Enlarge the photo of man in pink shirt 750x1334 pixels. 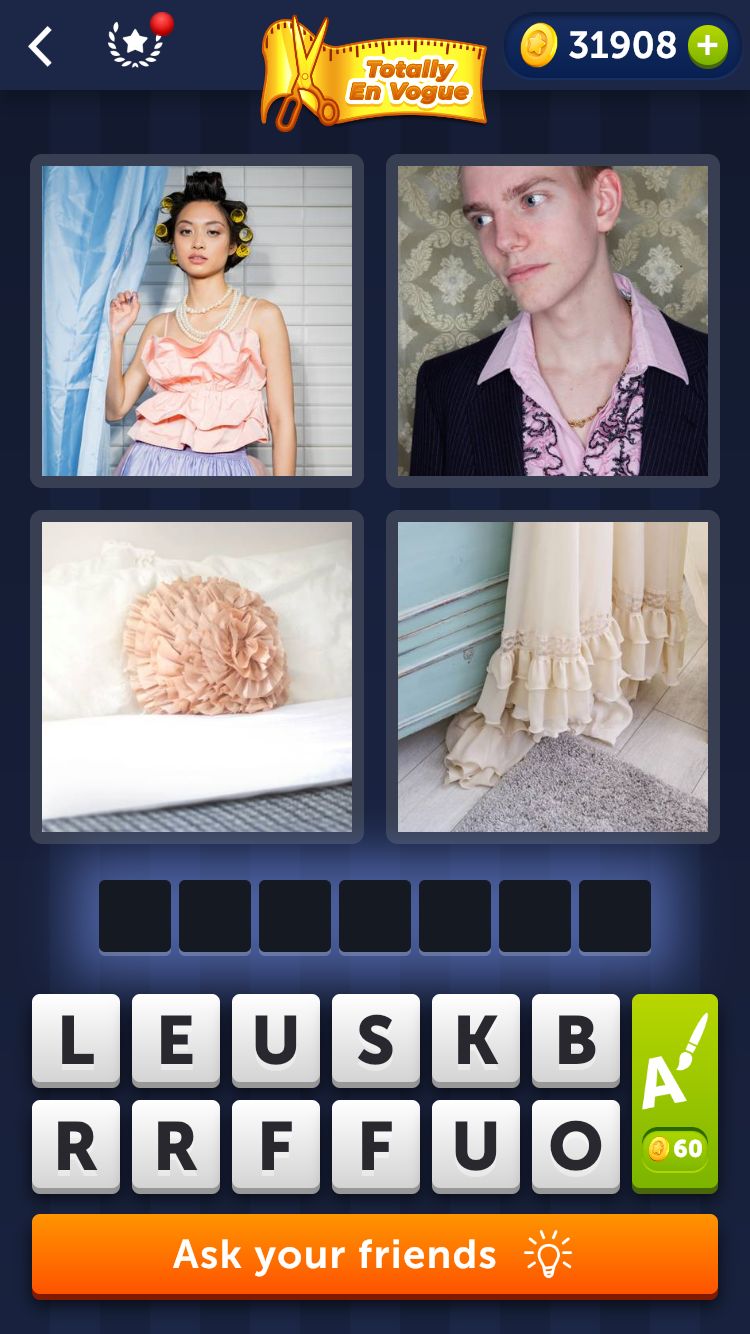553,321
